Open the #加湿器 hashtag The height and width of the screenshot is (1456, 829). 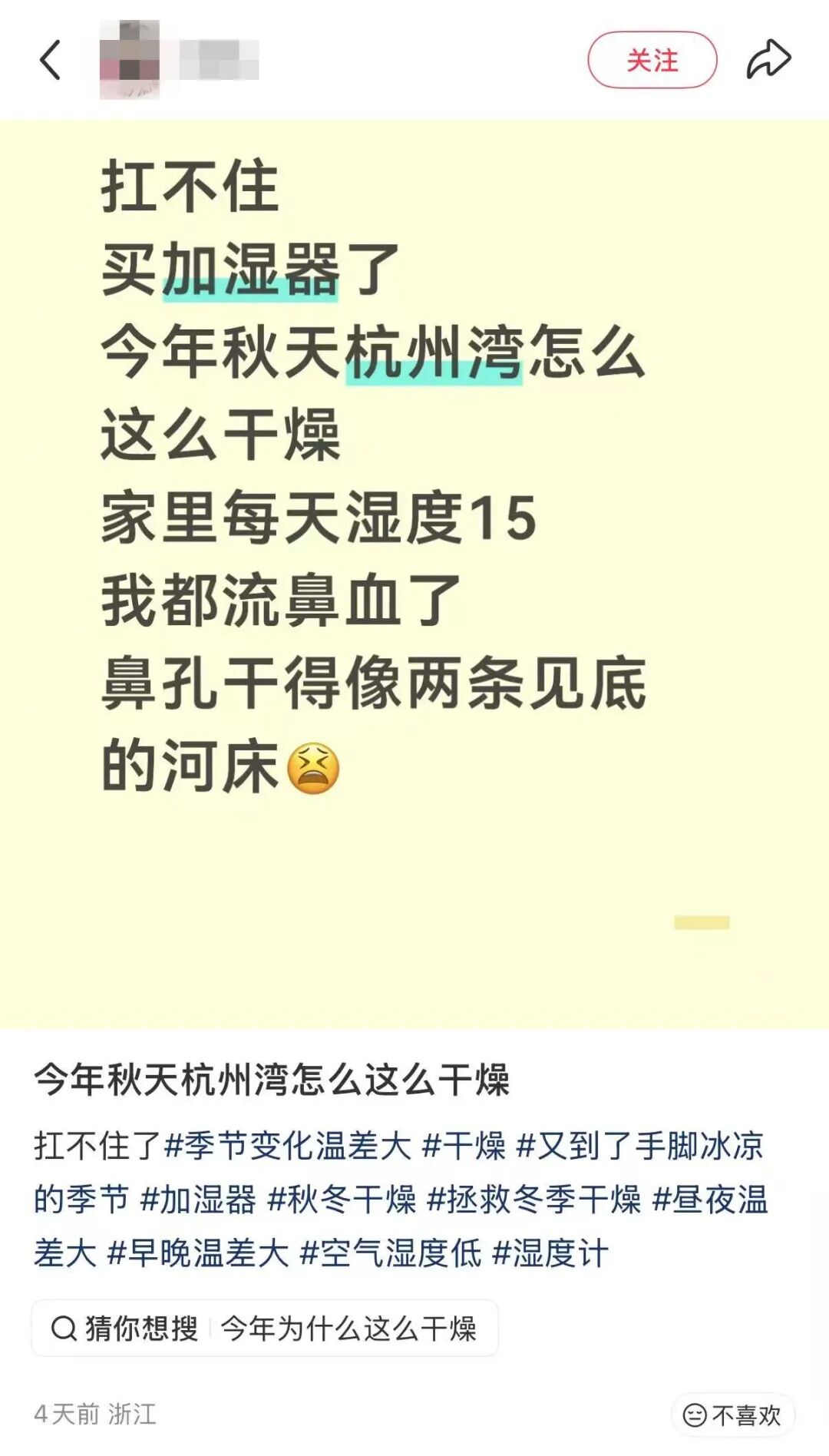point(198,1200)
